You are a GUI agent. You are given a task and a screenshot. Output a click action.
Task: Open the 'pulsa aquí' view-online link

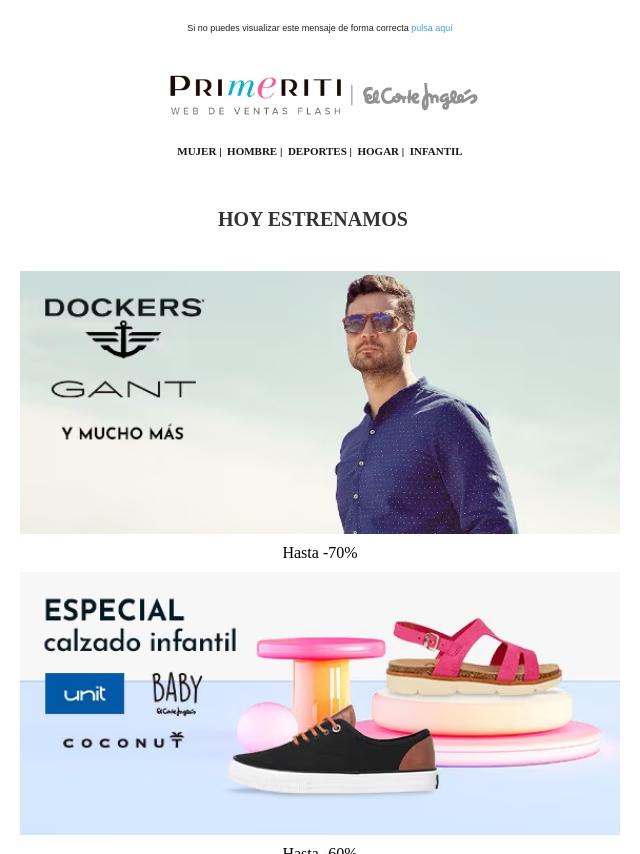(431, 28)
